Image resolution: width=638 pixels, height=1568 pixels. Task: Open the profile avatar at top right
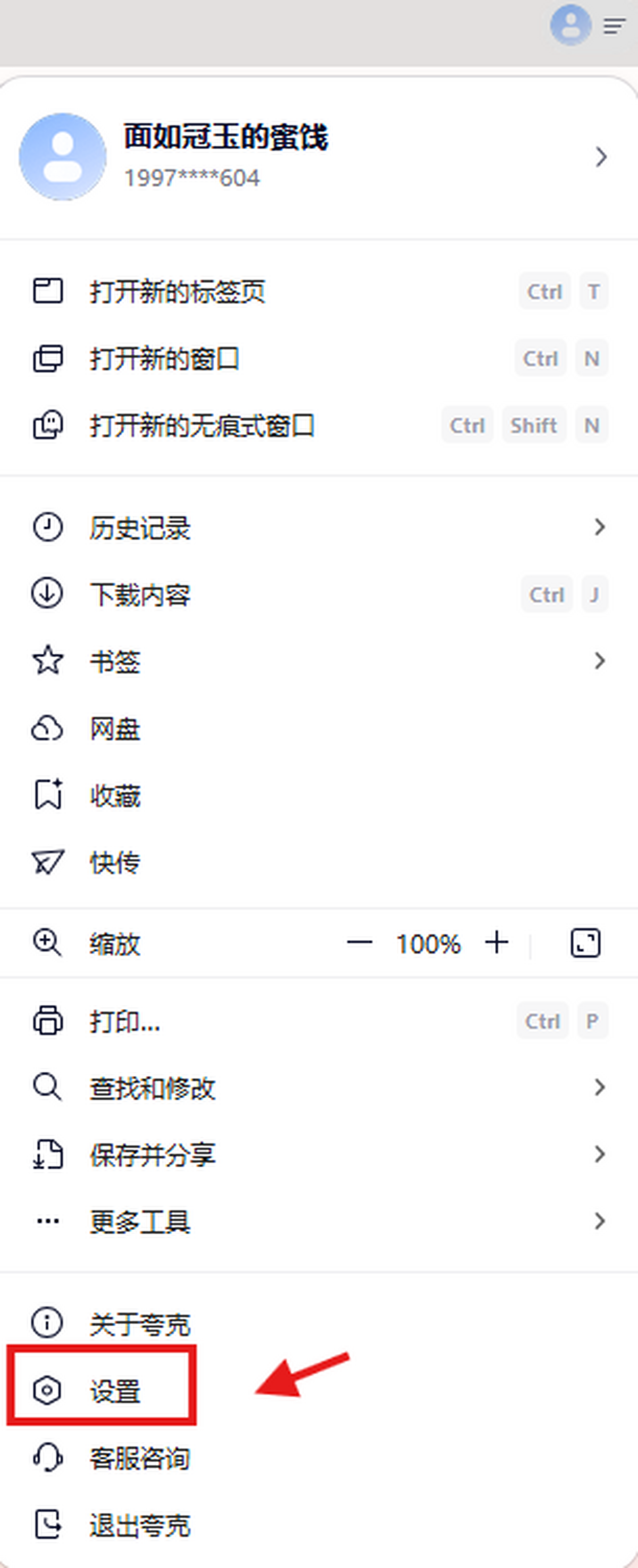[x=570, y=26]
